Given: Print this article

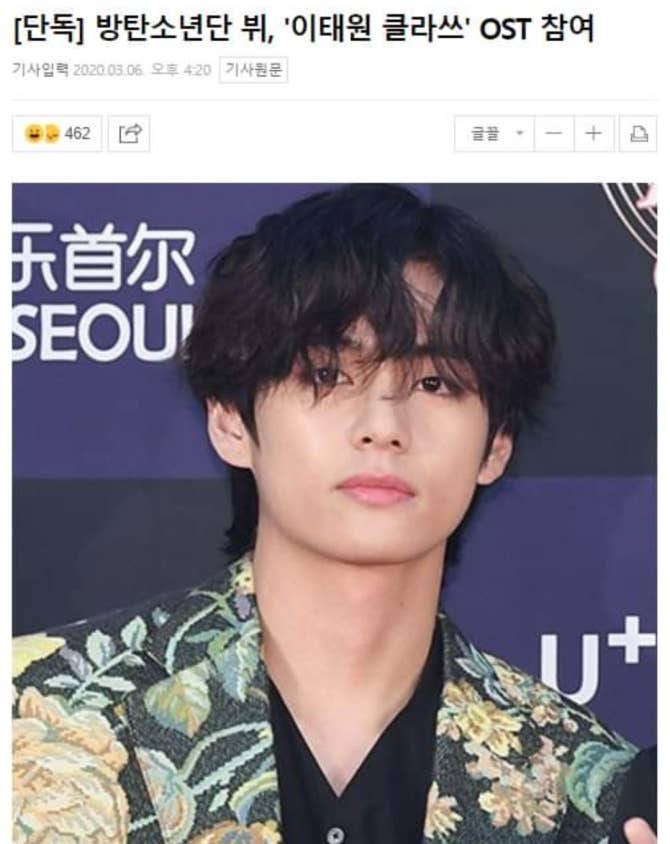Looking at the screenshot, I should tap(638, 133).
